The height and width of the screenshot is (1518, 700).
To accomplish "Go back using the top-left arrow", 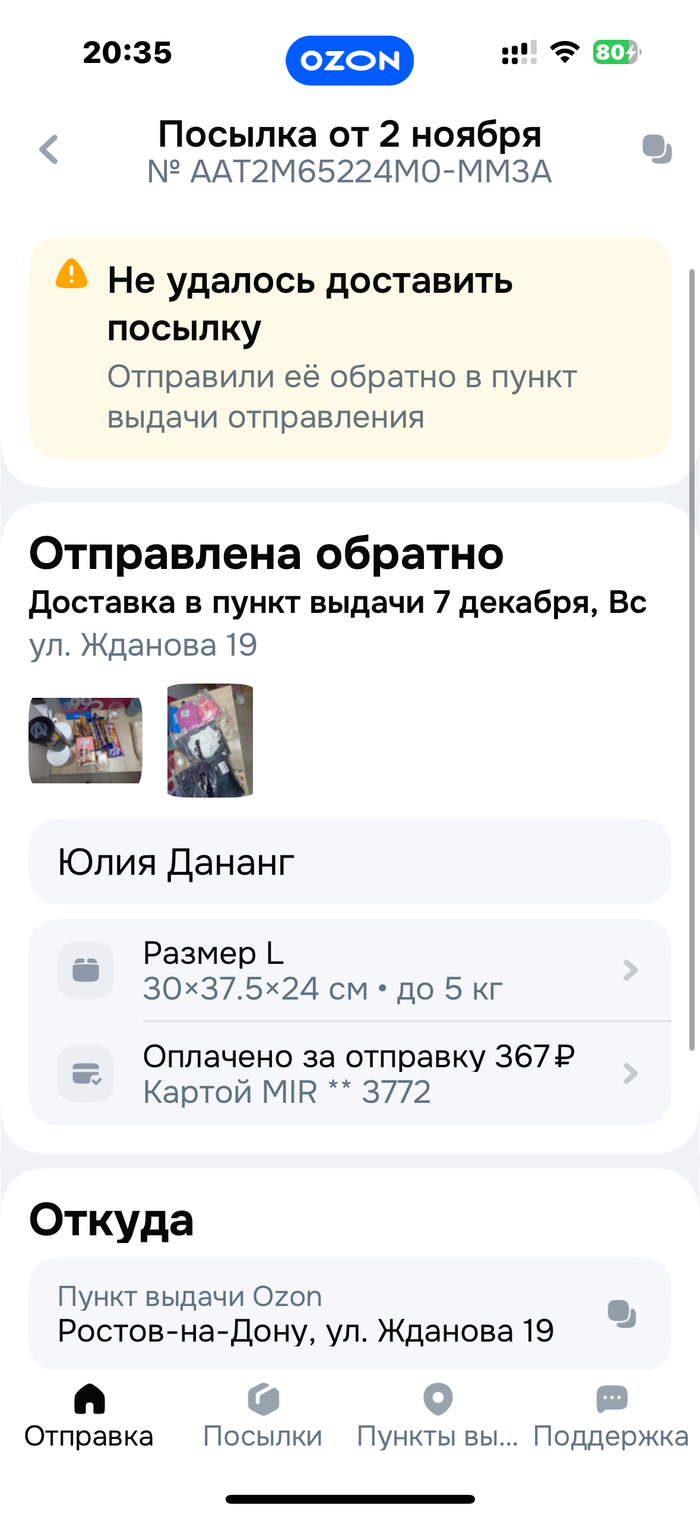I will pyautogui.click(x=48, y=150).
